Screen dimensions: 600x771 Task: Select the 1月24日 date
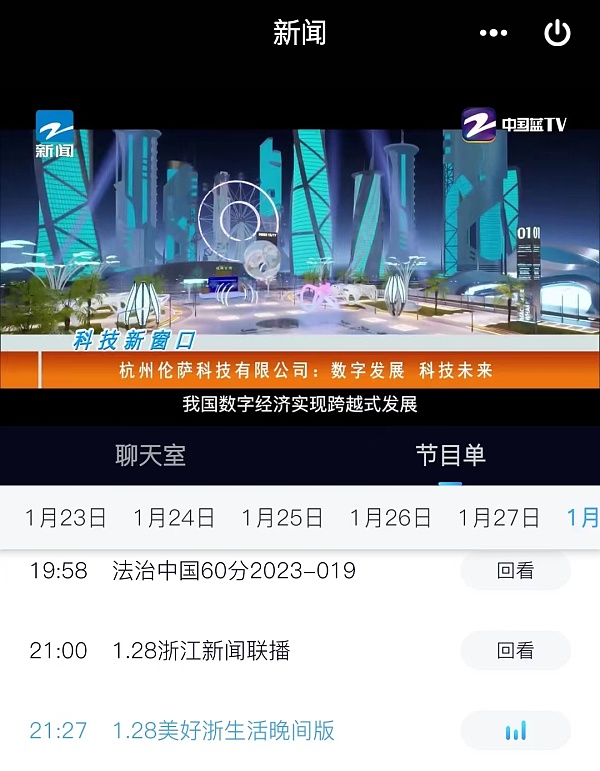[x=174, y=517]
